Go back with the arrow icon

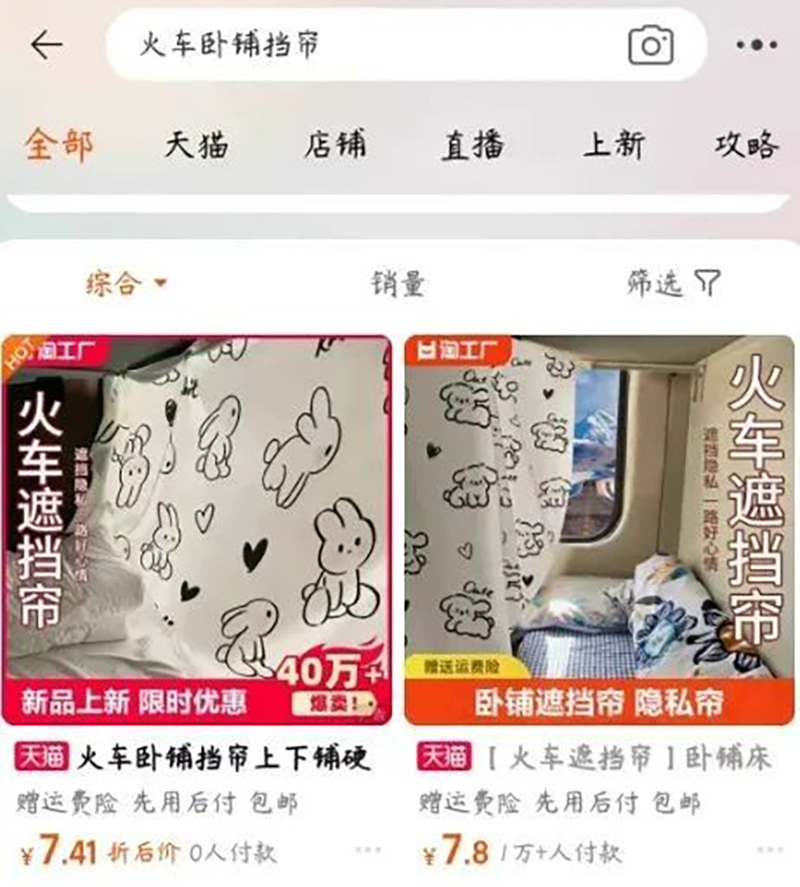coord(46,45)
